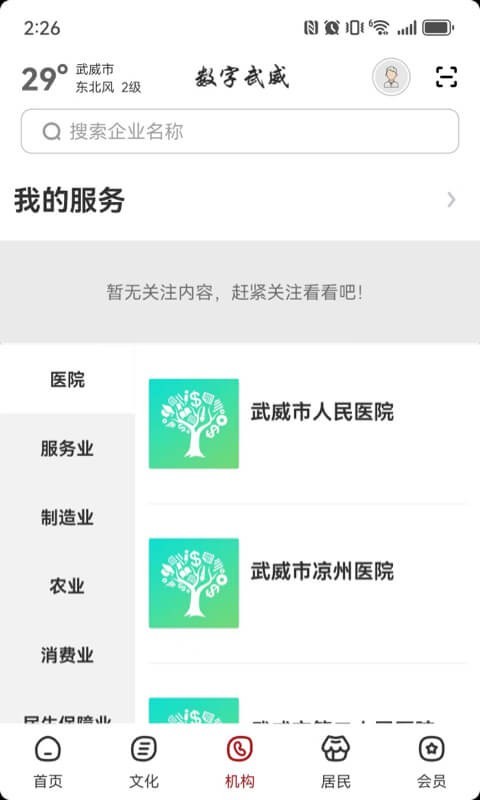Switch to the 农业 category
This screenshot has width=480, height=800.
tap(67, 586)
